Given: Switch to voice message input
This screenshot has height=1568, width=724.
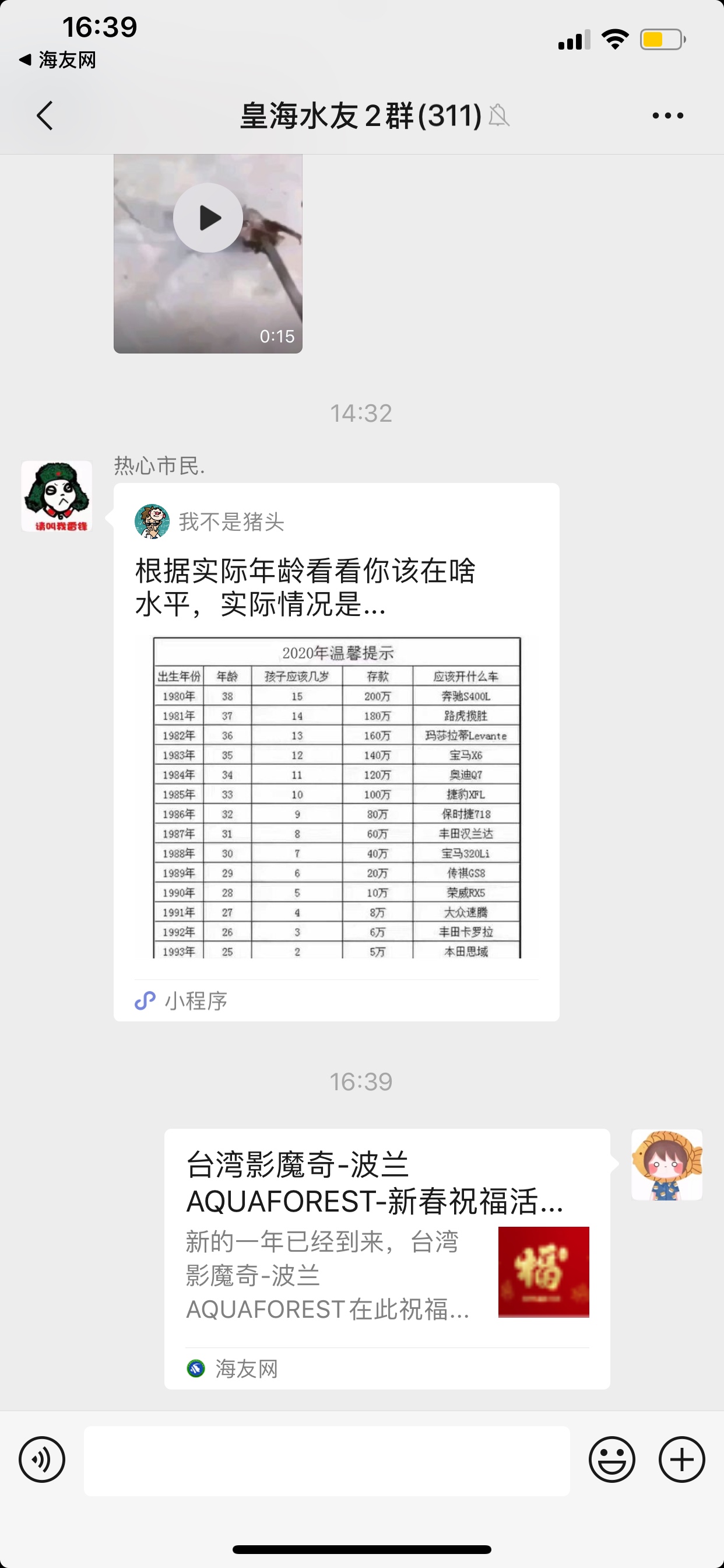Looking at the screenshot, I should coord(42,1459).
